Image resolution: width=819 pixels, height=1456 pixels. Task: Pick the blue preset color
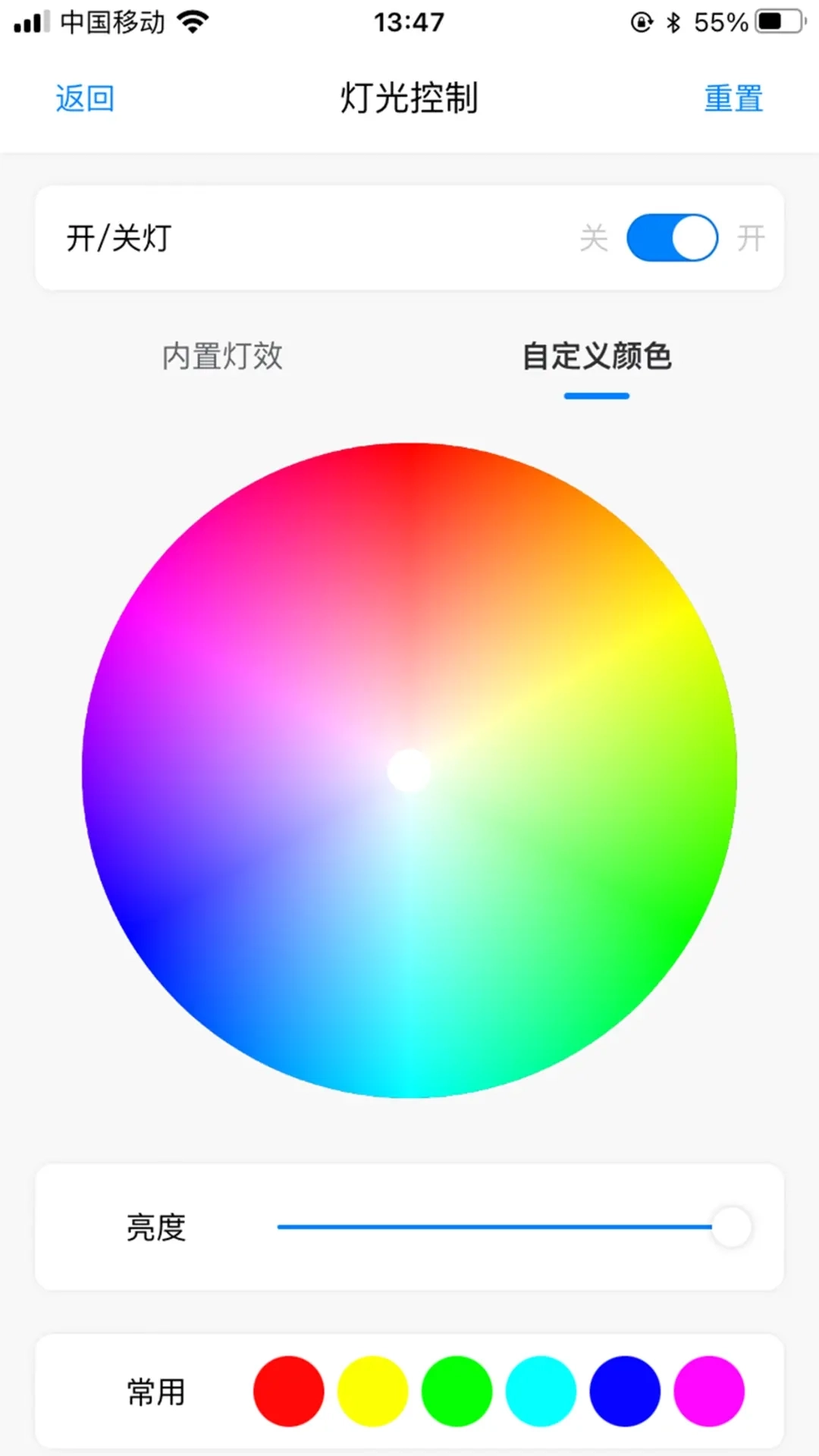625,1392
